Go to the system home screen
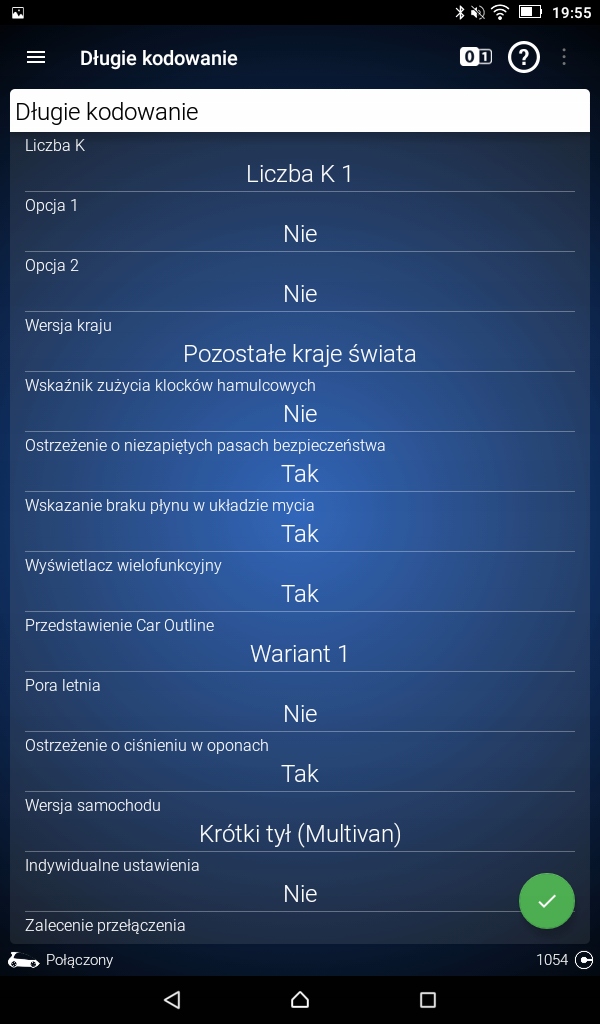 [x=300, y=999]
